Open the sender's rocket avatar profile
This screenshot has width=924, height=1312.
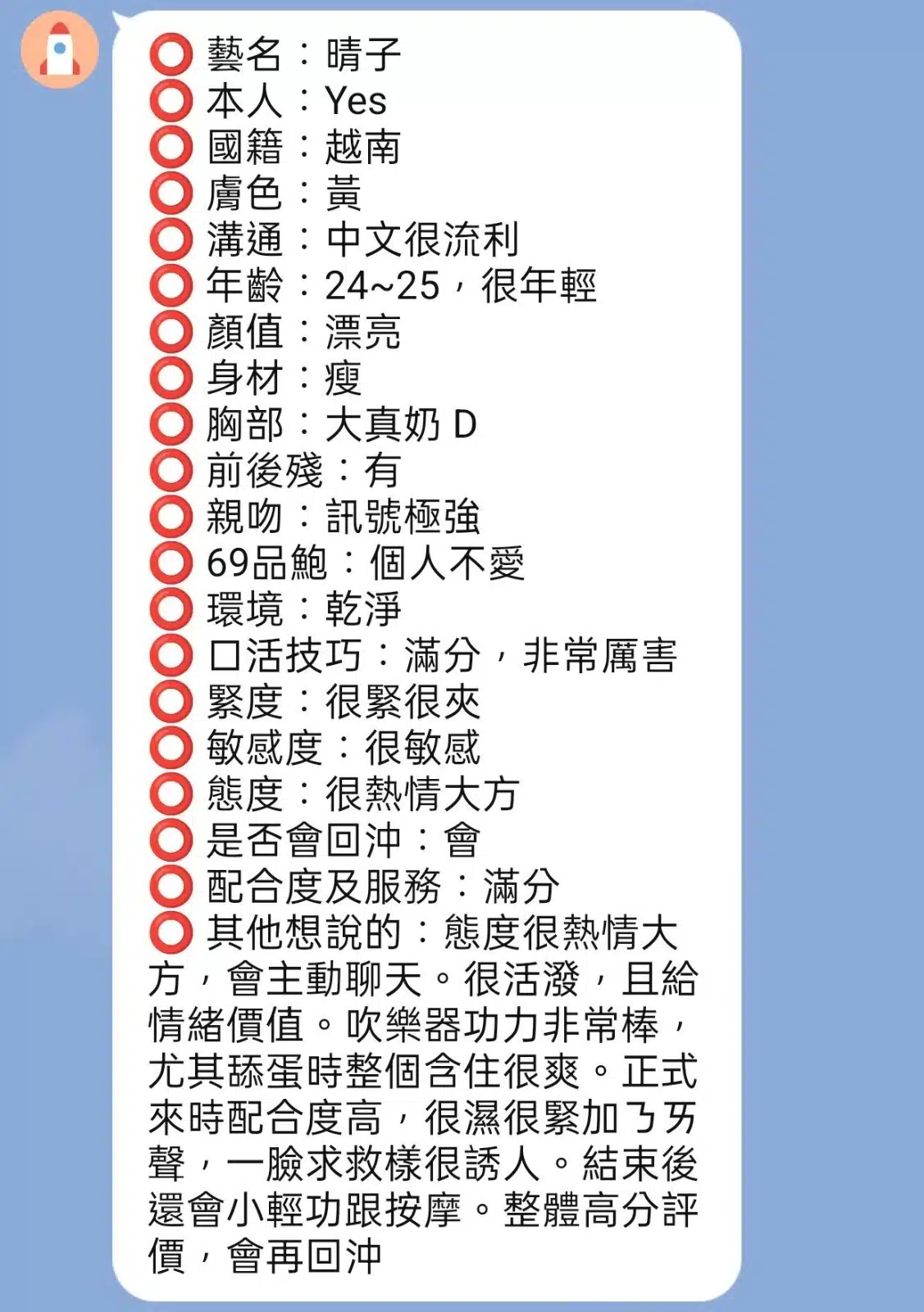point(59,49)
